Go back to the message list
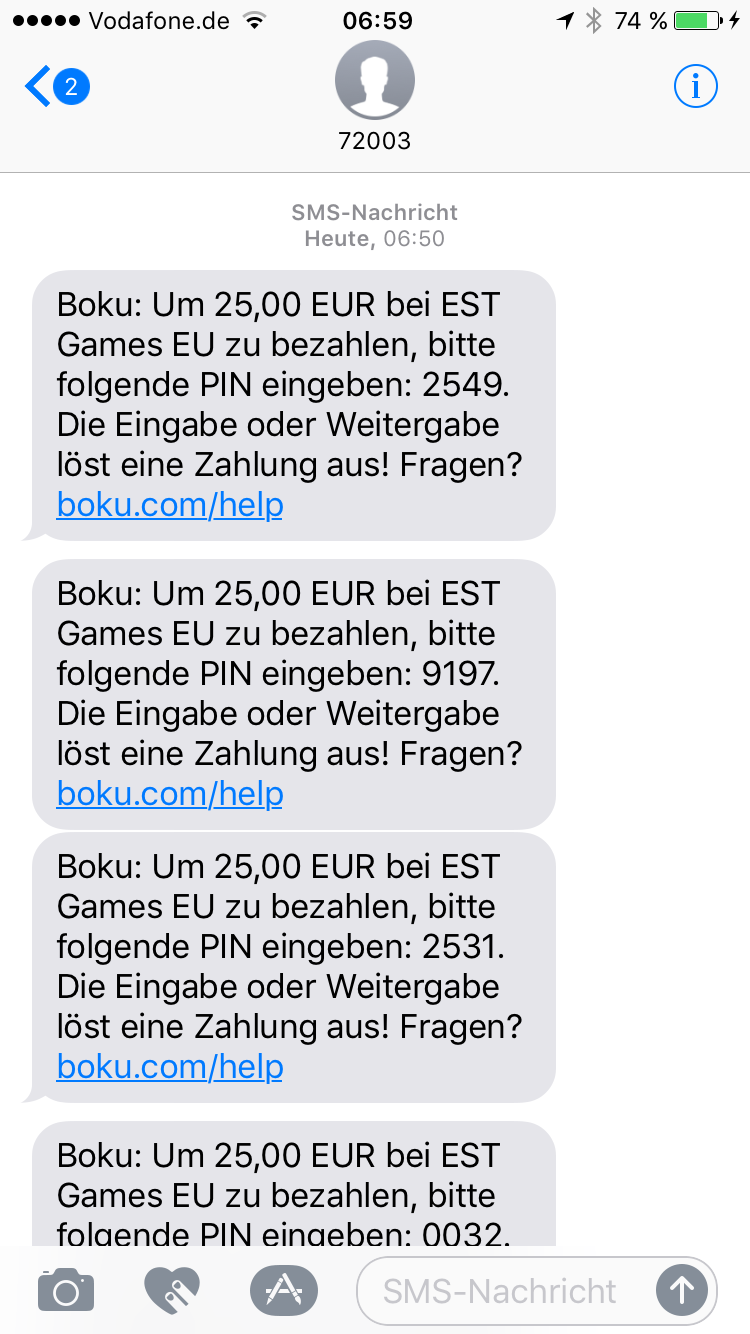 coord(57,87)
